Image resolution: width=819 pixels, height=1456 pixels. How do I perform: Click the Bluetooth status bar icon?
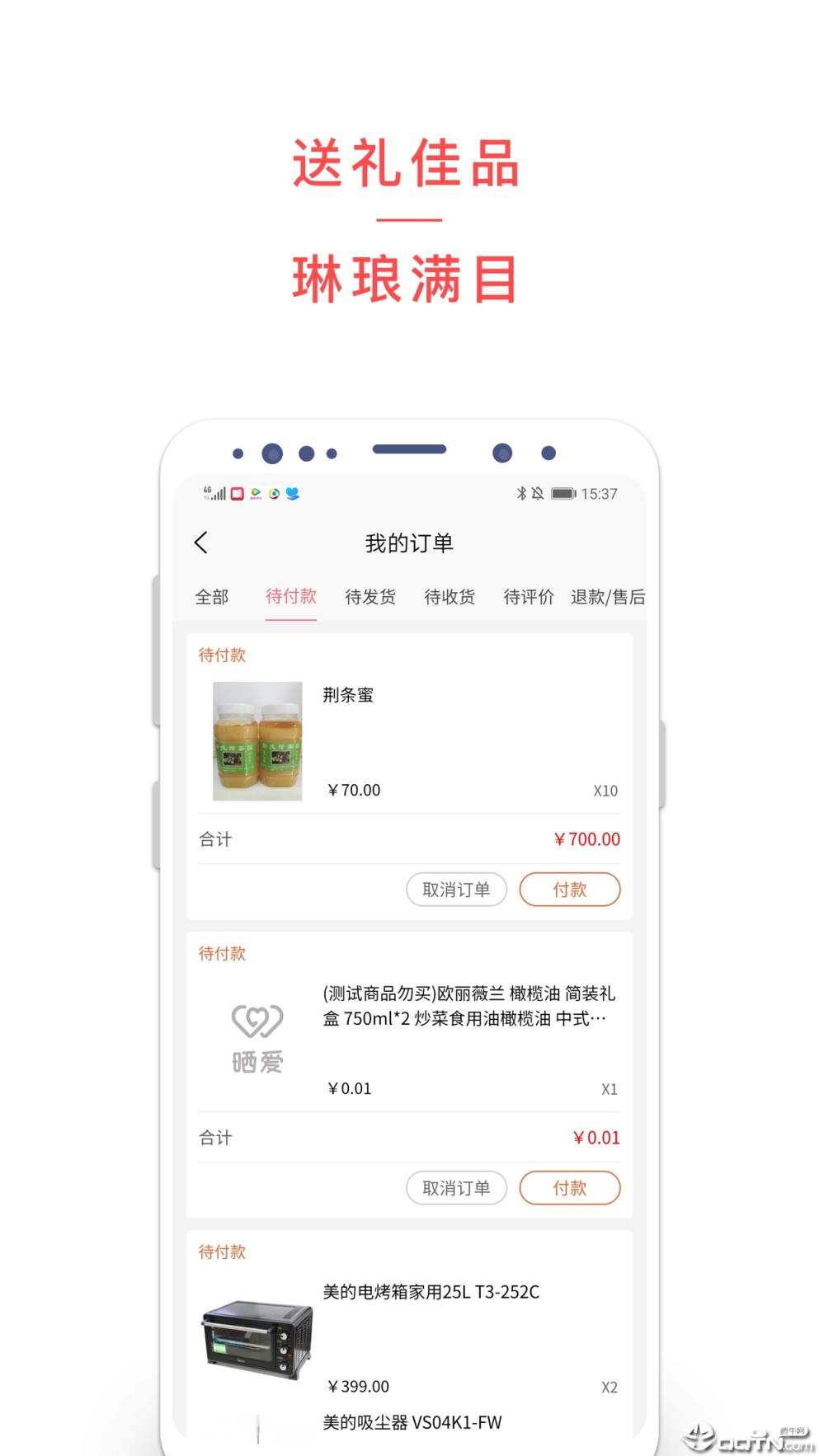521,494
